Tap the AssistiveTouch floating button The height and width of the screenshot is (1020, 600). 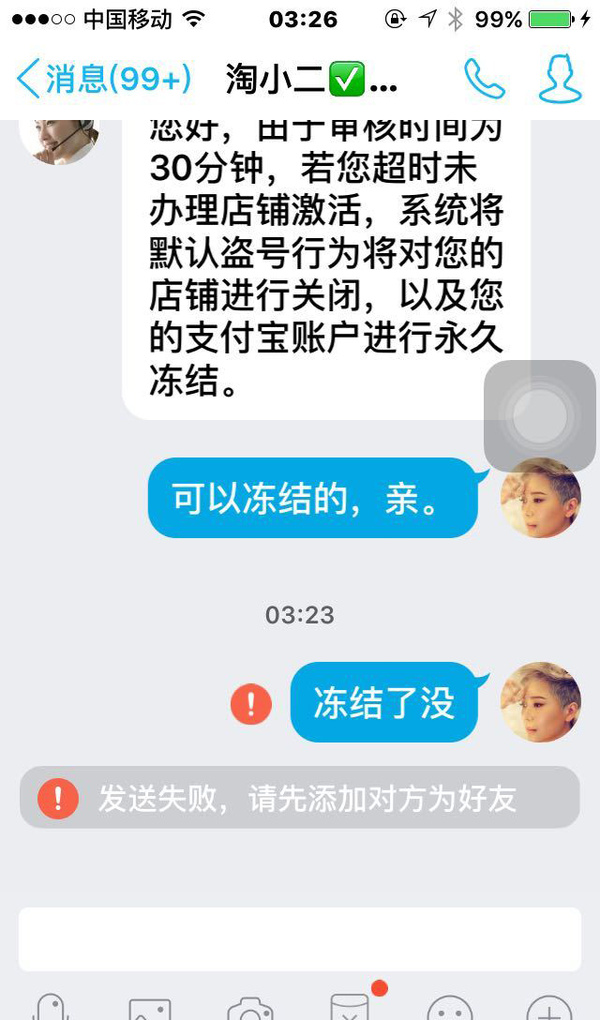pyautogui.click(x=540, y=415)
